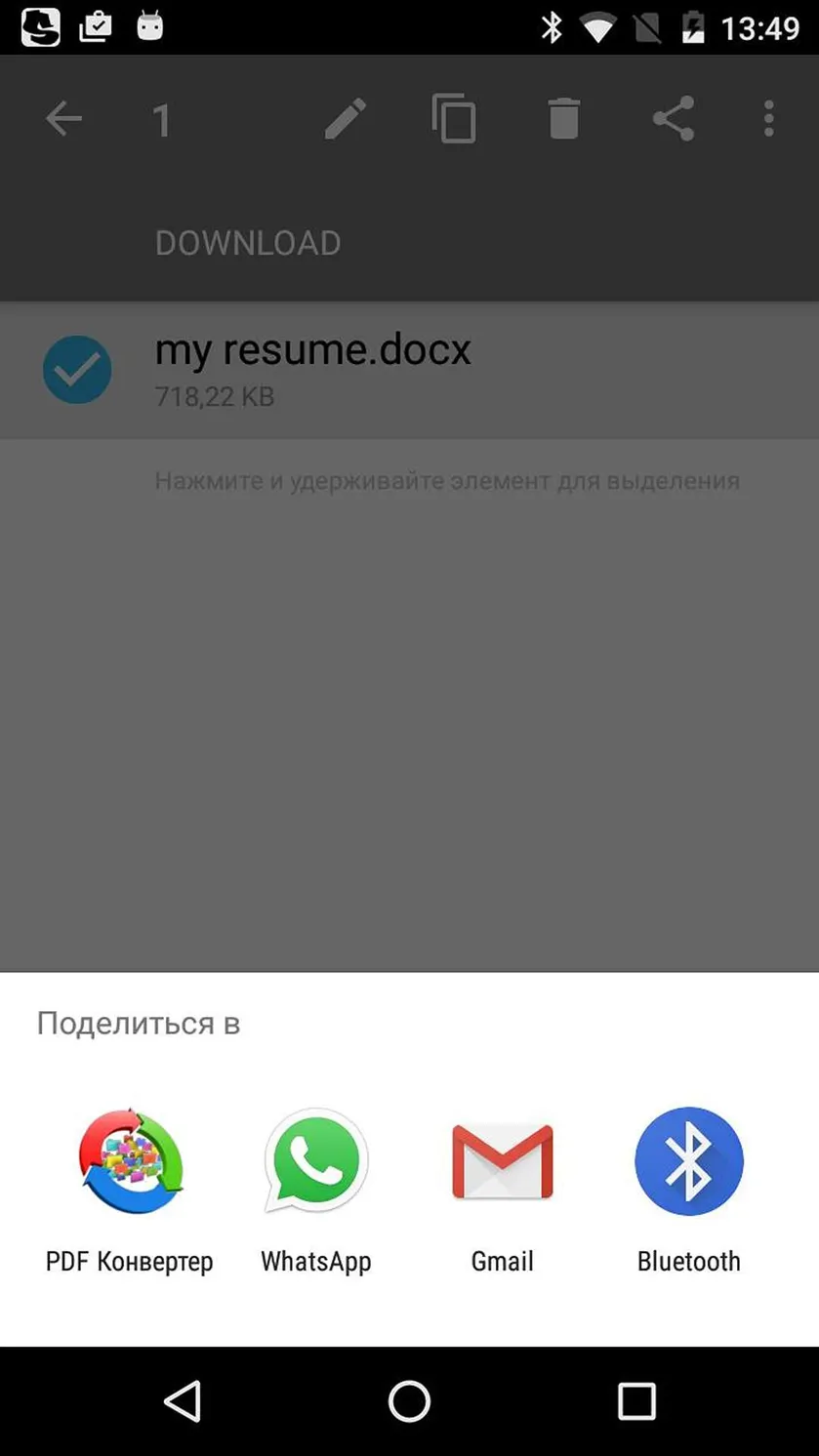Screen dimensions: 819x1456
Task: Go to home via navigation bar
Action: pyautogui.click(x=409, y=1401)
